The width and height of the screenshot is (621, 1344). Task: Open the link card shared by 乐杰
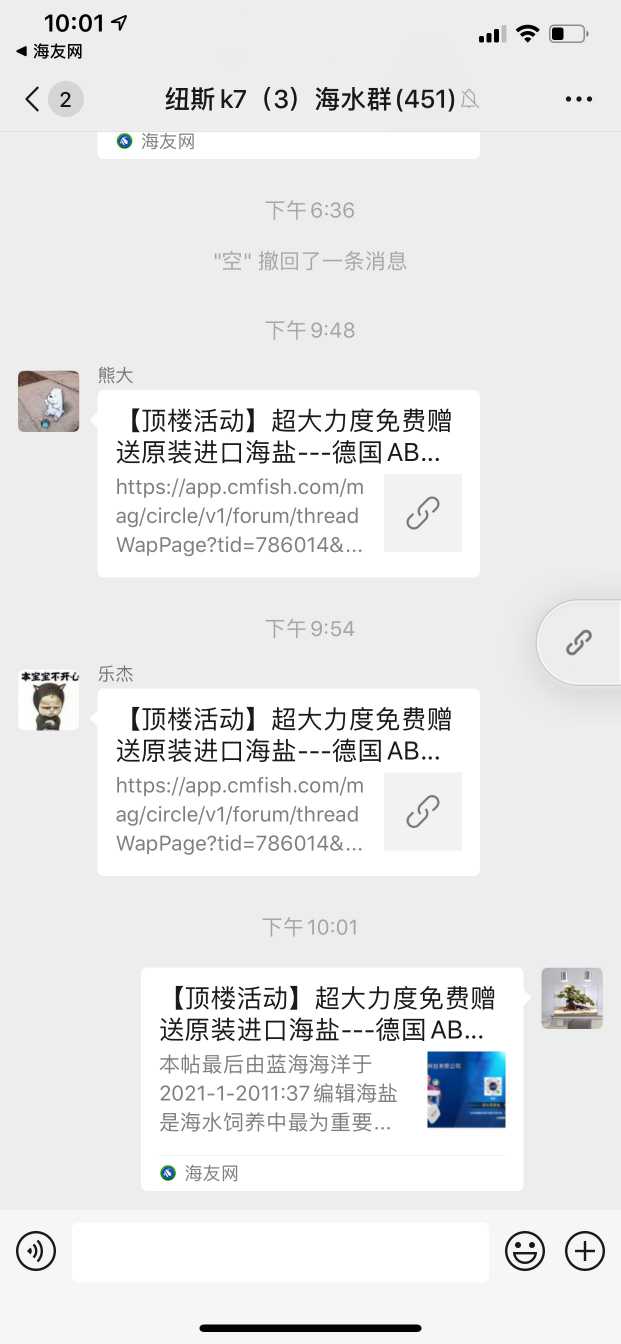[x=288, y=782]
